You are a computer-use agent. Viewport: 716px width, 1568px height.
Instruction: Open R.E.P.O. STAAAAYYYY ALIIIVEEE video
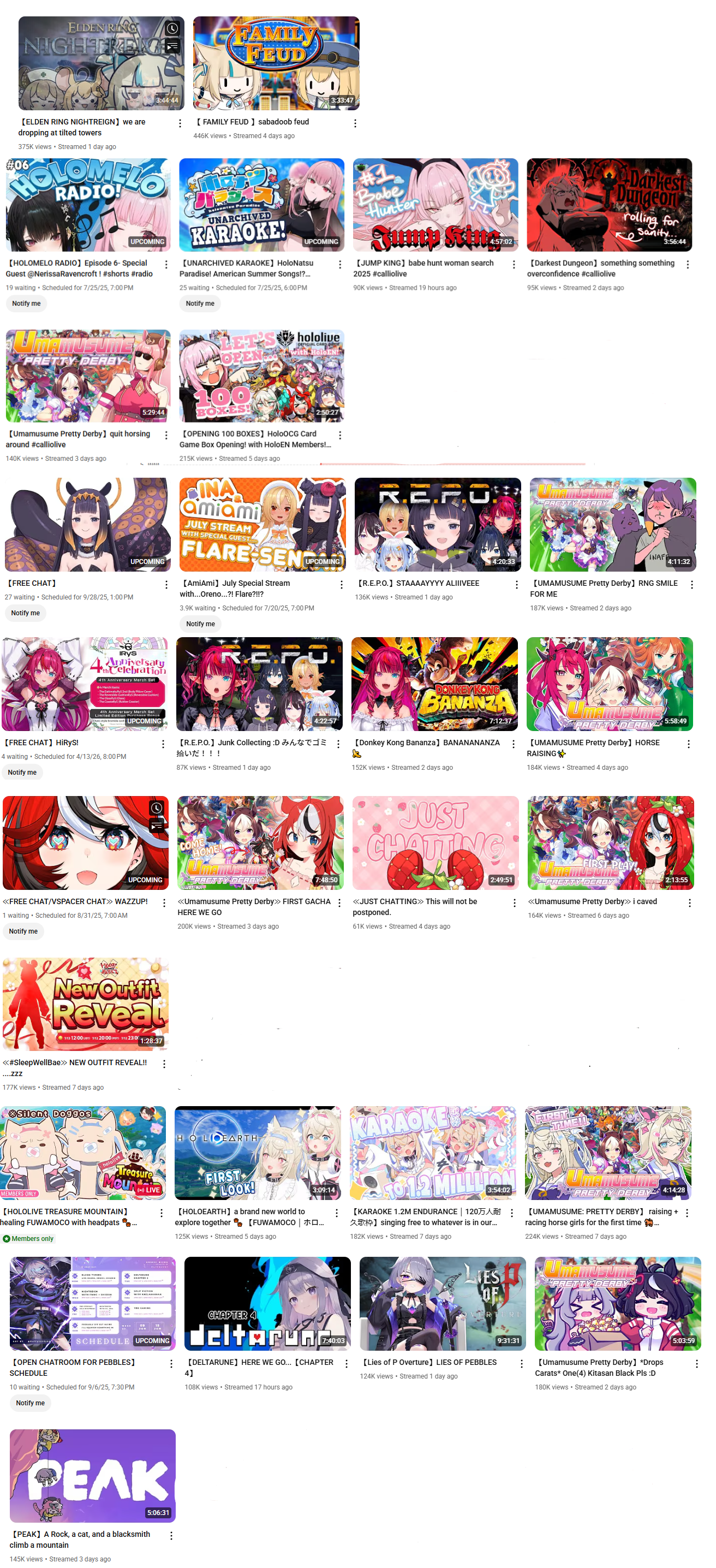click(437, 524)
